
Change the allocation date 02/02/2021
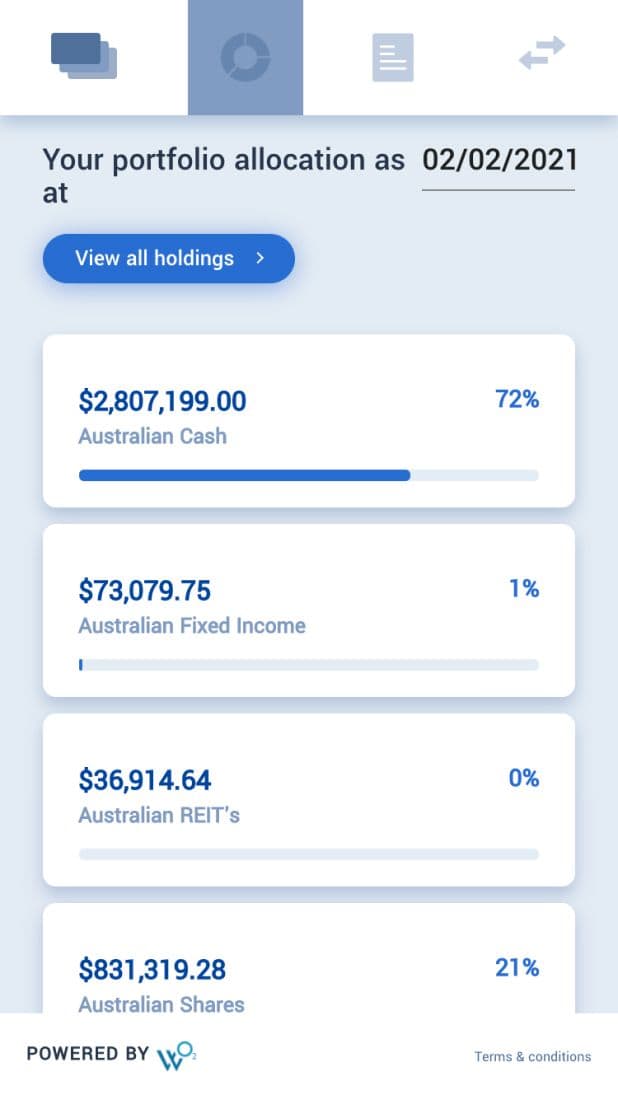pyautogui.click(x=499, y=161)
